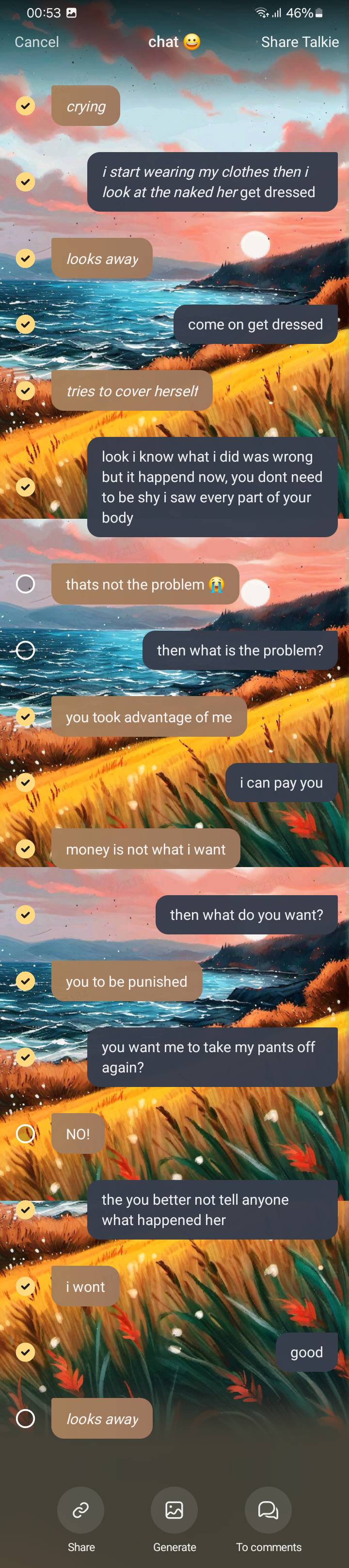Cancel the message selection

point(36,42)
